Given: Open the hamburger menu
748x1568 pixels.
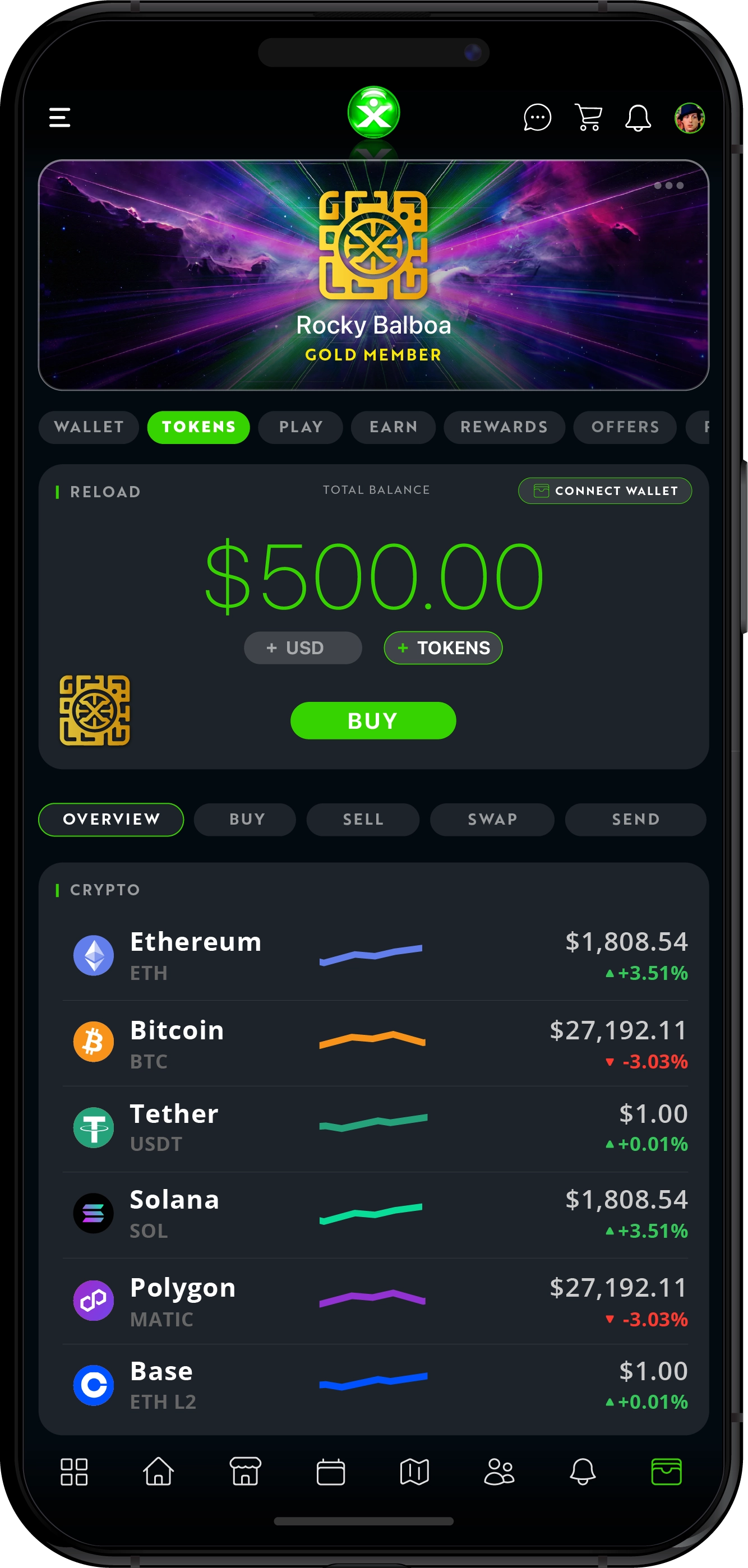Looking at the screenshot, I should [59, 118].
